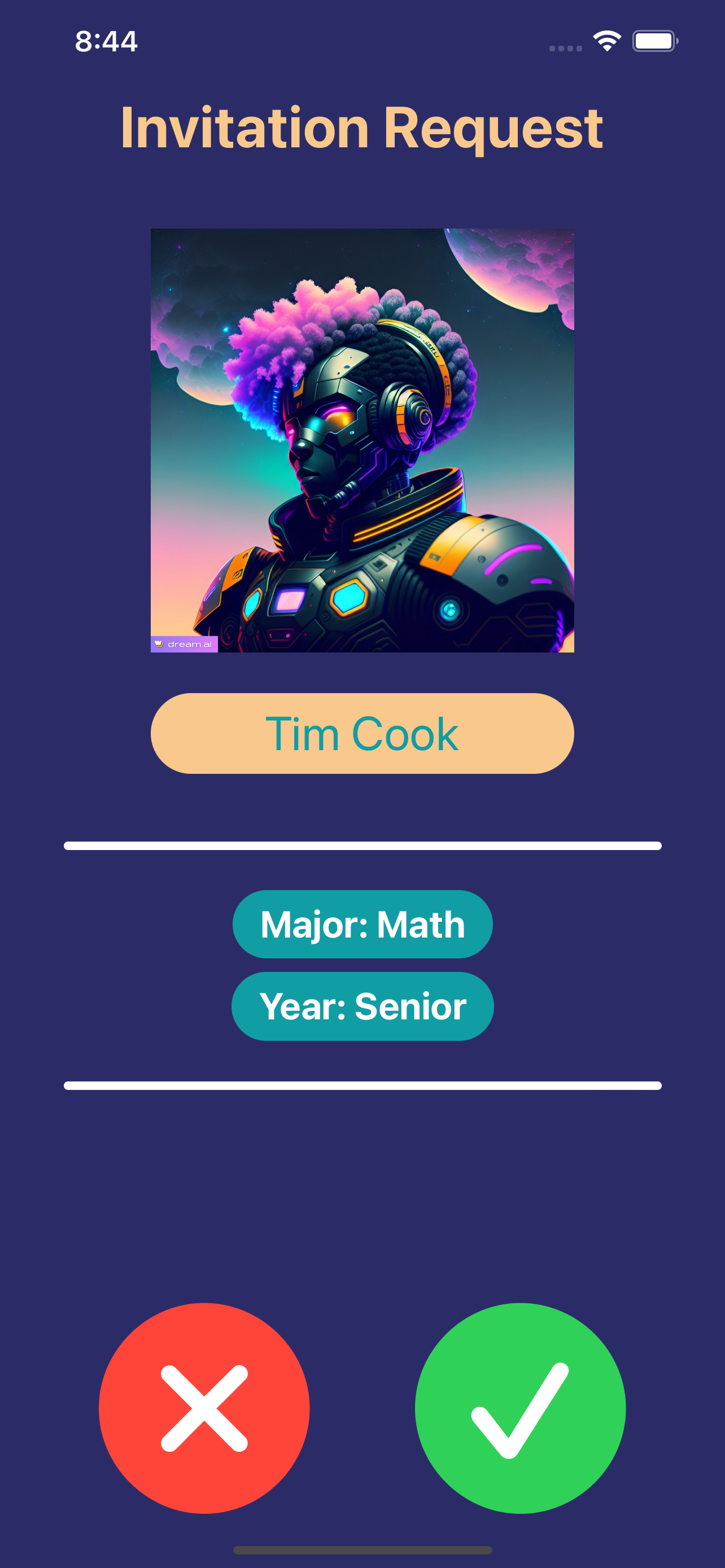725x1568 pixels.
Task: Decline the invitation with the red X
Action: point(204,1407)
